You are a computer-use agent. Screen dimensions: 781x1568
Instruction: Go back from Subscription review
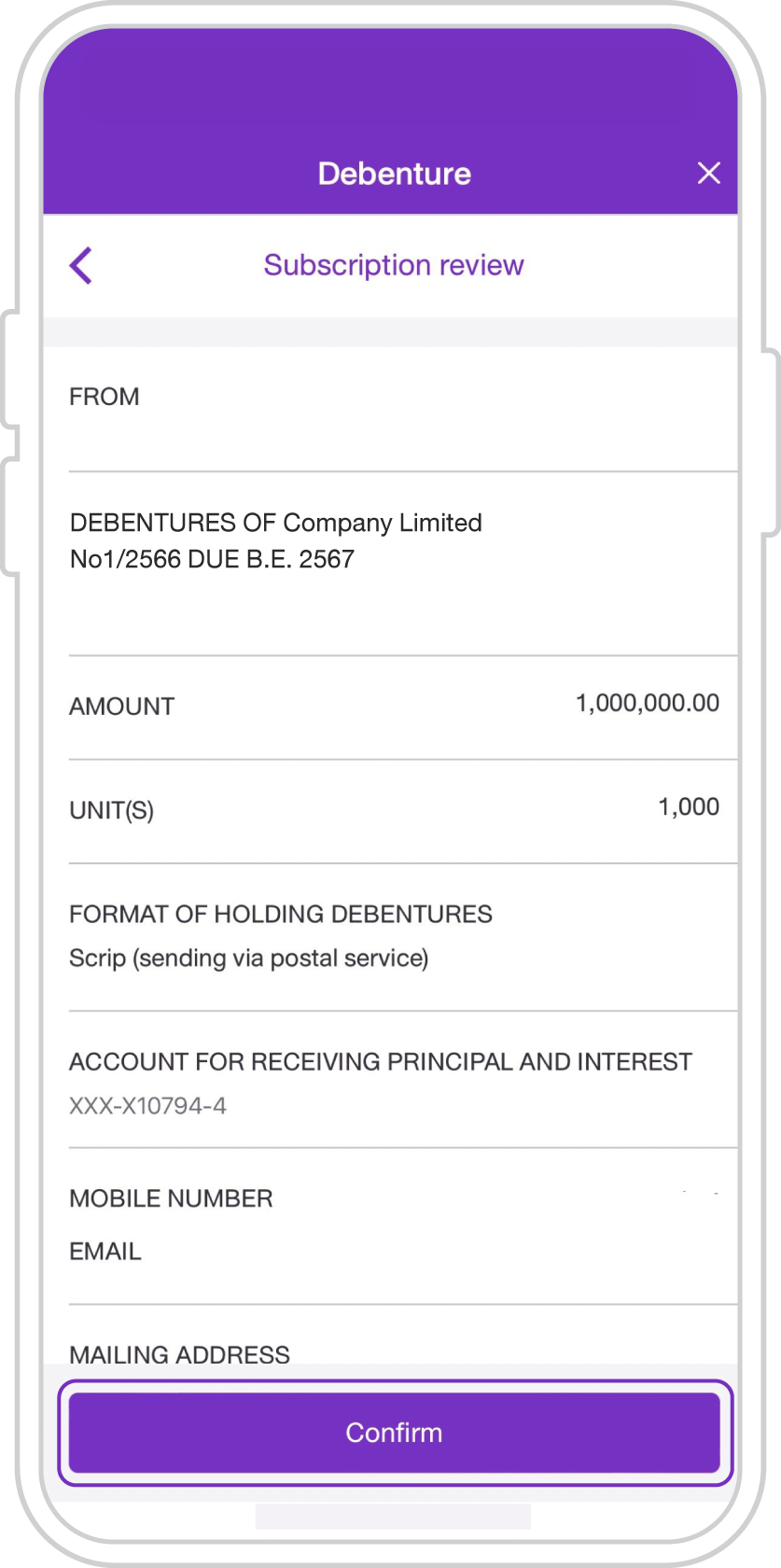pos(81,266)
